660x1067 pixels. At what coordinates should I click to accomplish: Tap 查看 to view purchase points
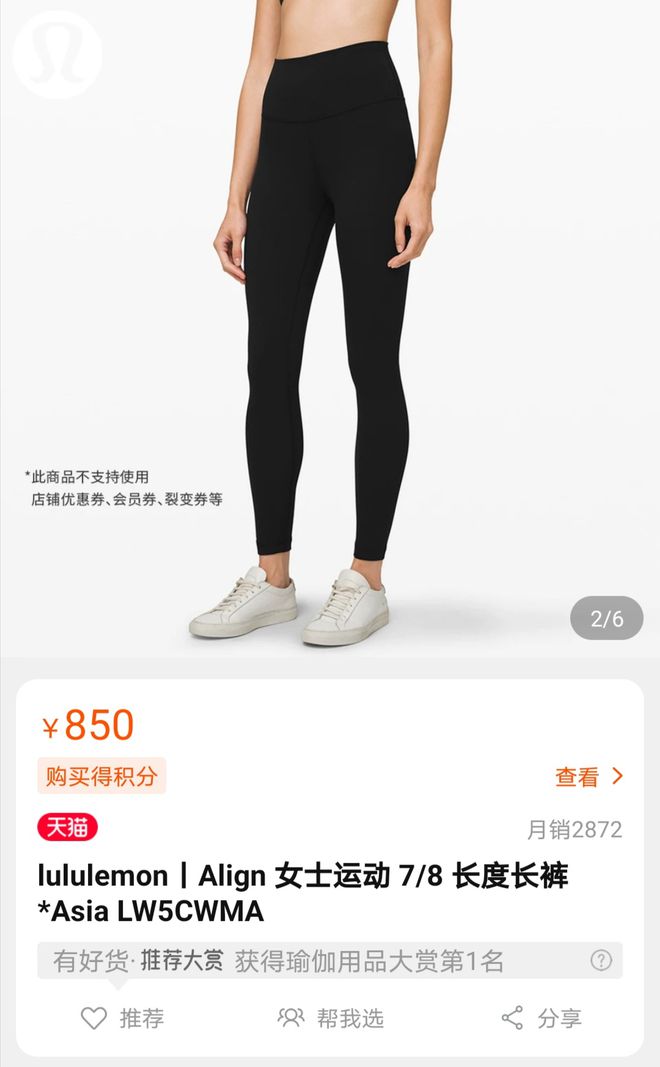[x=589, y=776]
